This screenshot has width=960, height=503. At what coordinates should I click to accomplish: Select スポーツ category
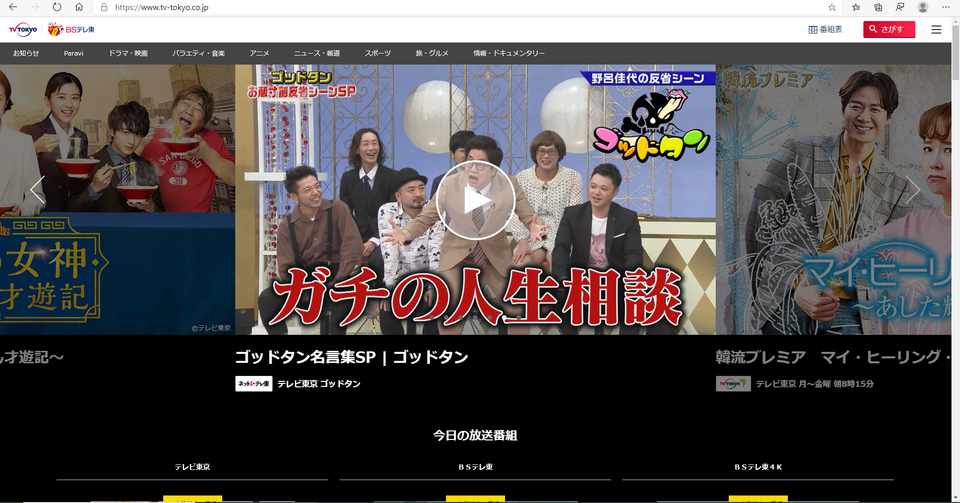378,53
